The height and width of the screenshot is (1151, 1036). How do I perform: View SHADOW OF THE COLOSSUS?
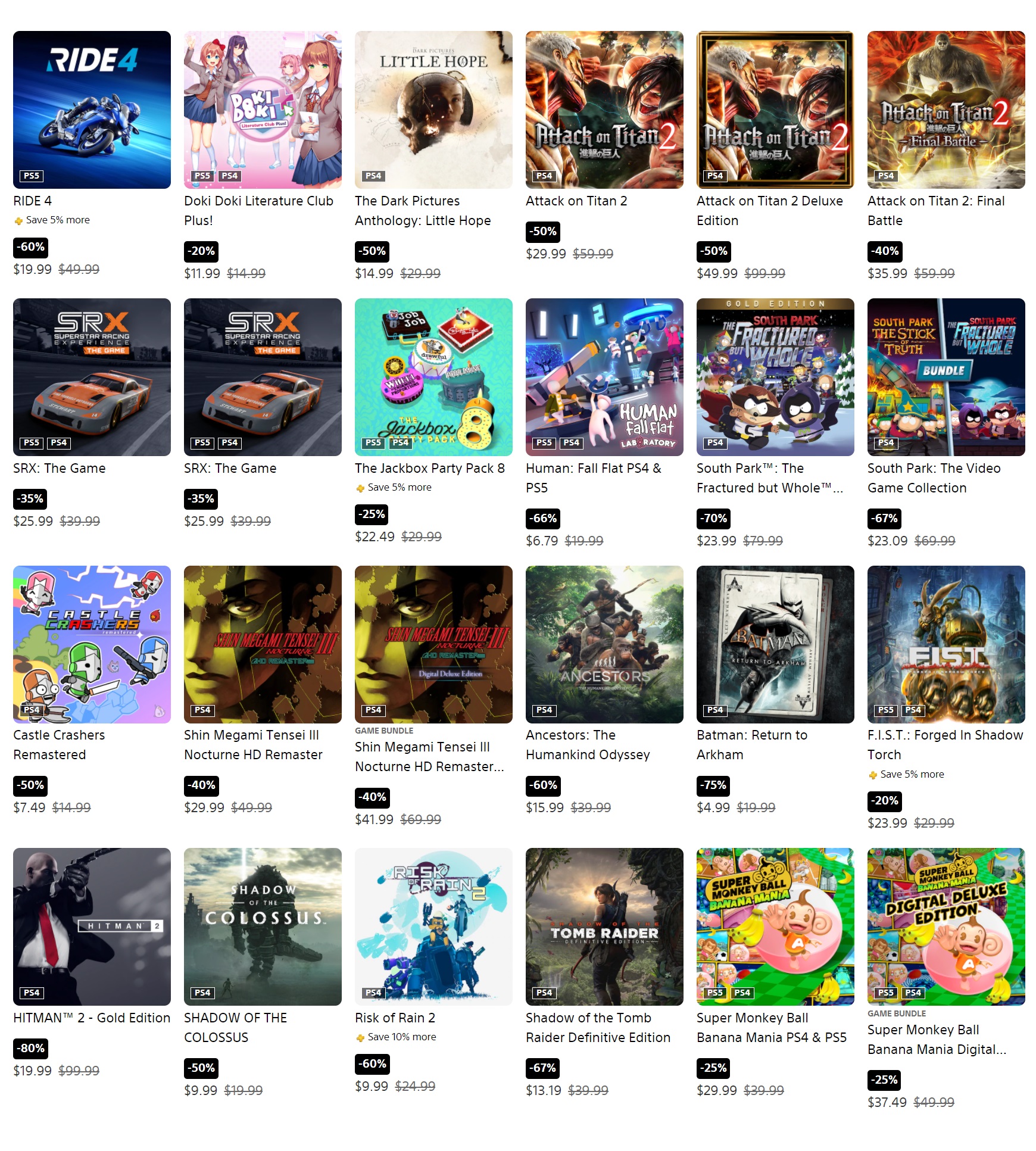[x=263, y=927]
